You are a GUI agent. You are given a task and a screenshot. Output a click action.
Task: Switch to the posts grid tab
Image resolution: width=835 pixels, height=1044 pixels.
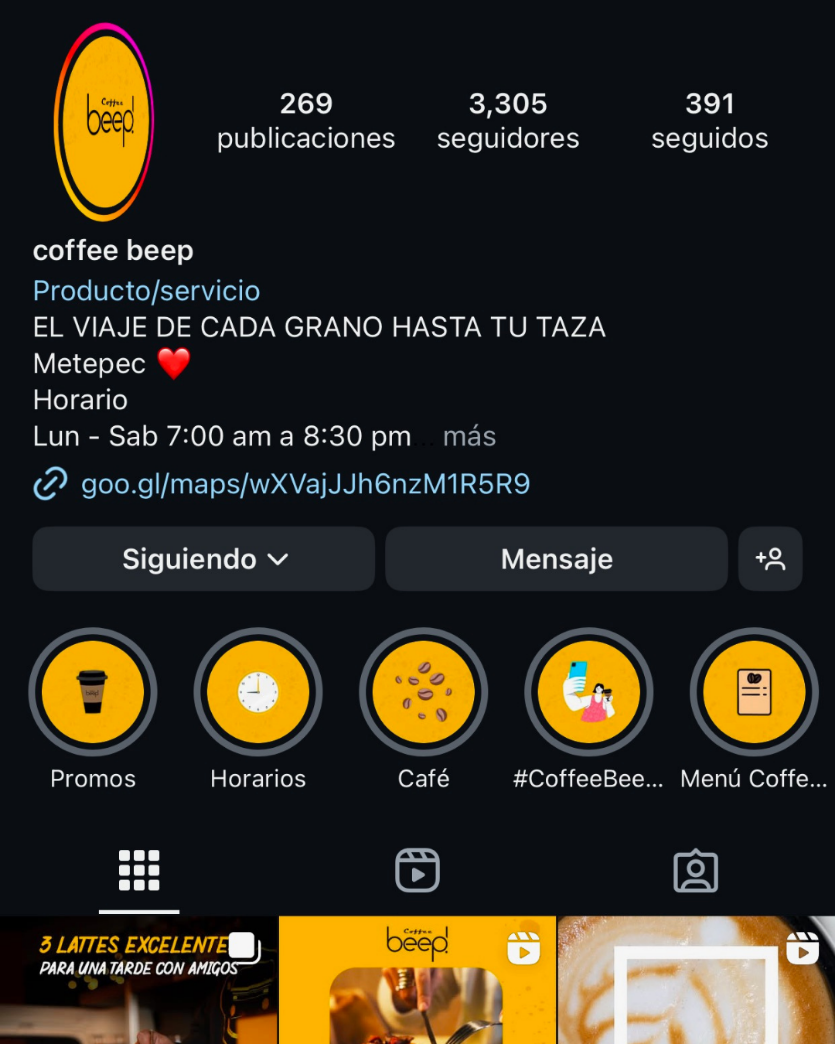pyautogui.click(x=139, y=871)
